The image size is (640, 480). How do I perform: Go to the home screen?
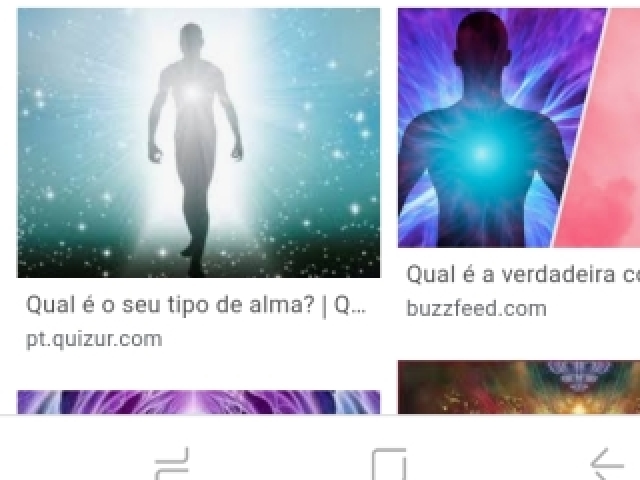coord(389,464)
